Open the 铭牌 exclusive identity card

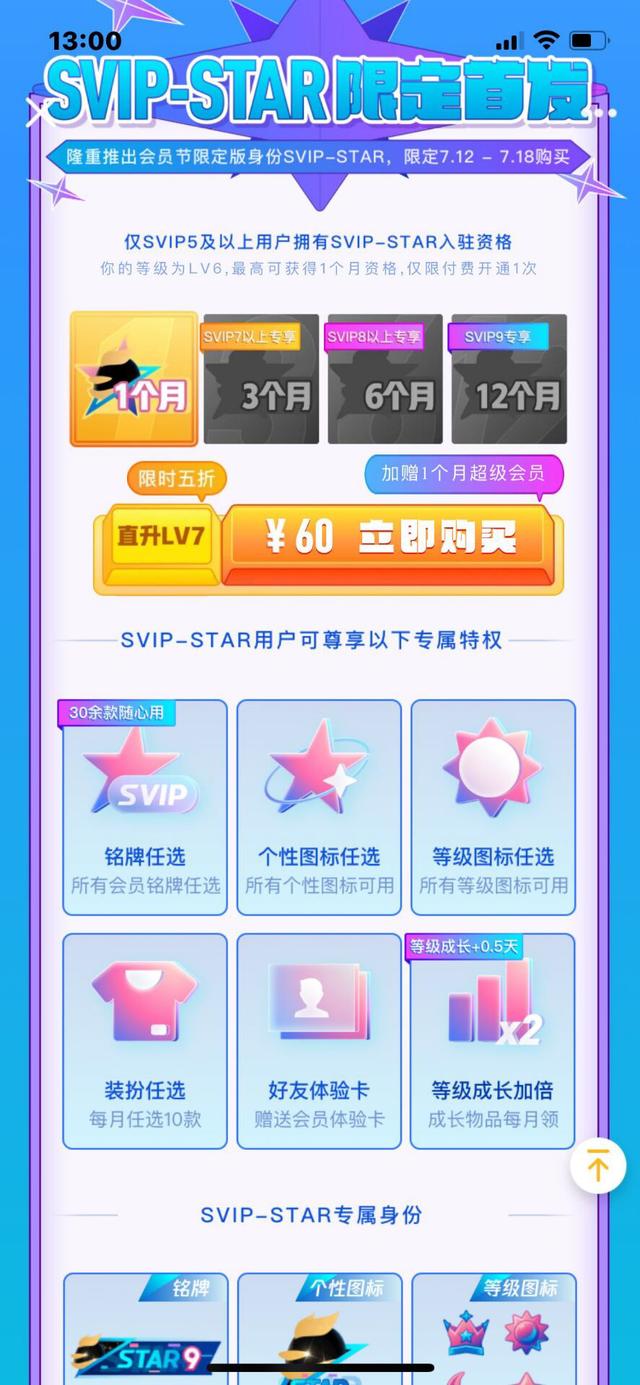click(x=145, y=1330)
